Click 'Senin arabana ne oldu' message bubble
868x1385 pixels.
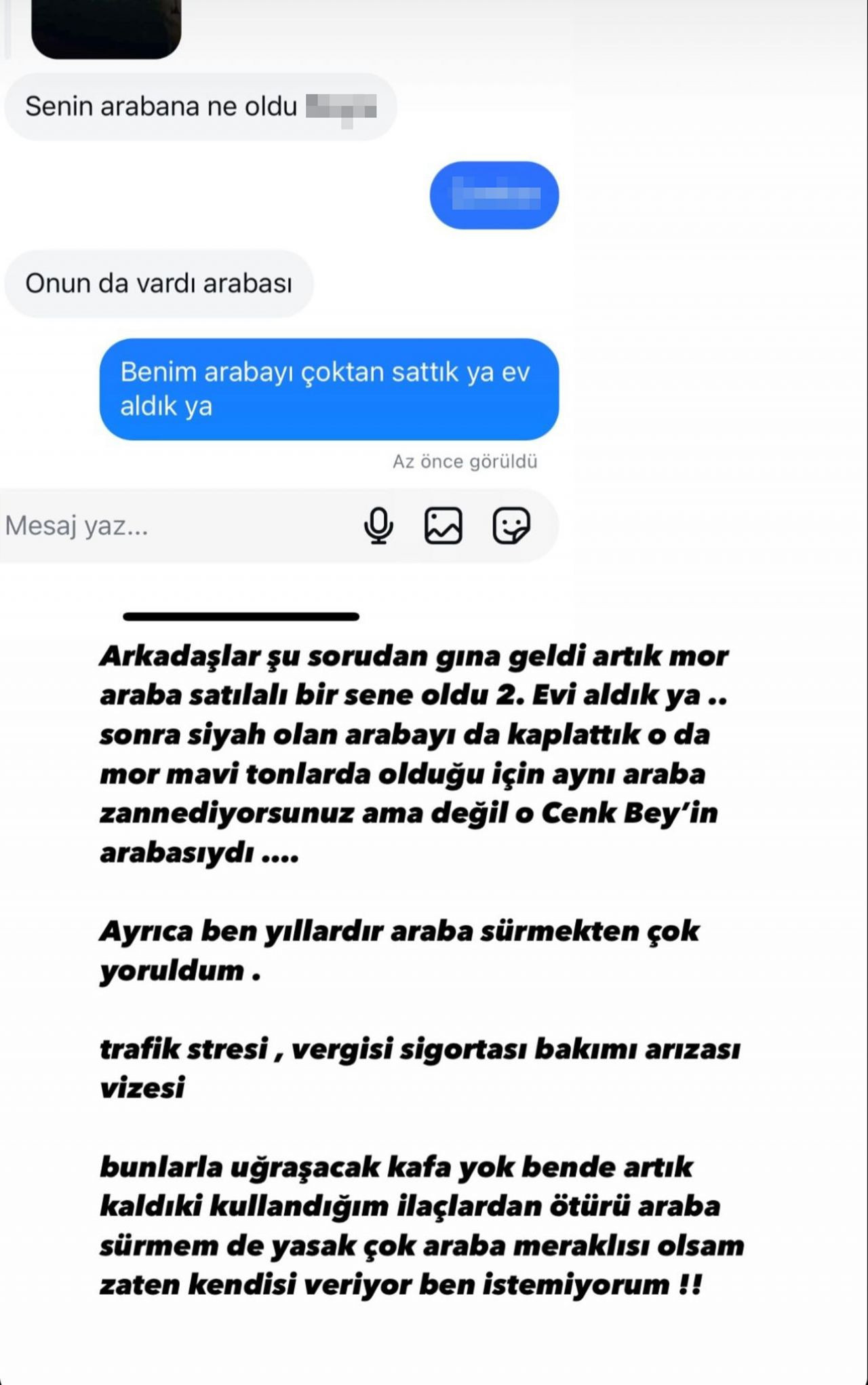200,106
